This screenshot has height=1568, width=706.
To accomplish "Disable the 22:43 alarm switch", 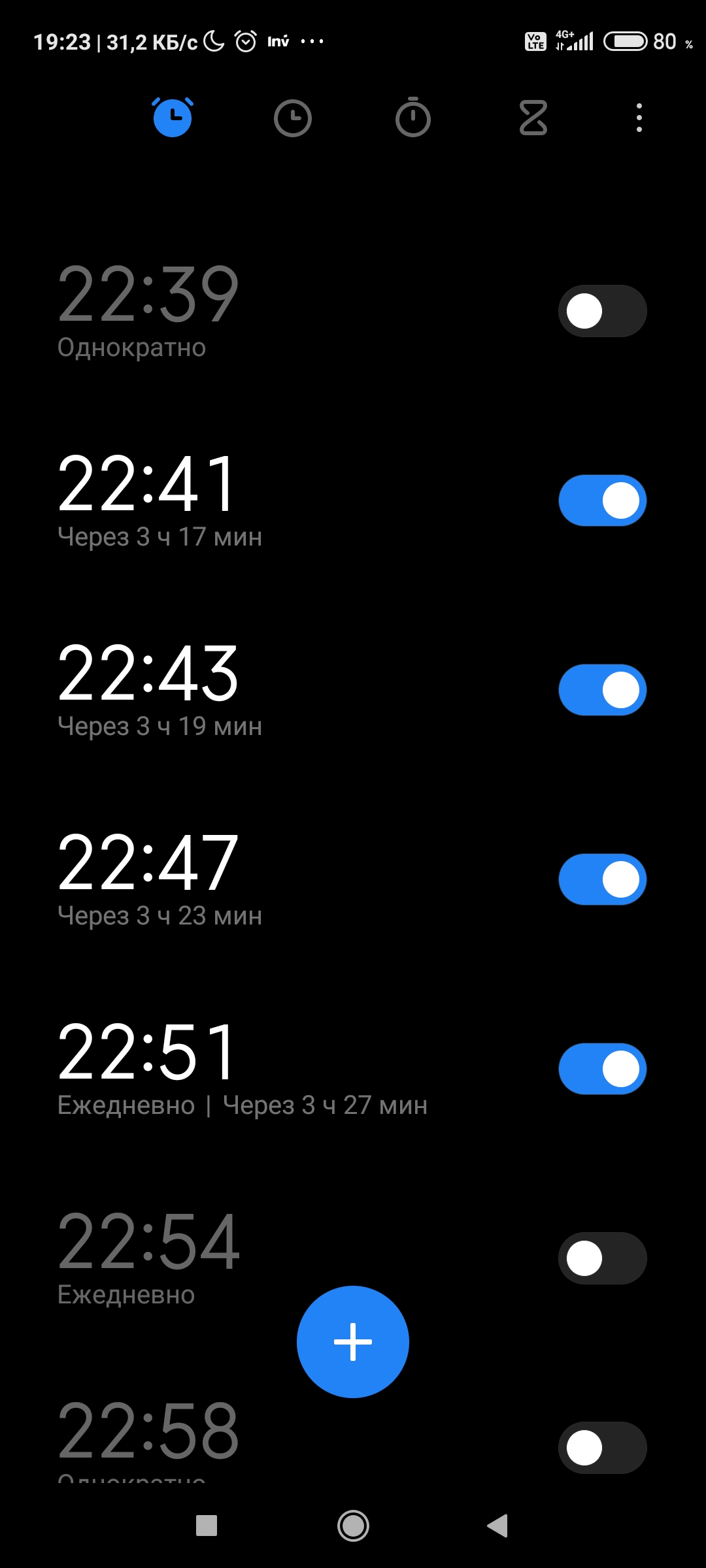I will [x=602, y=690].
